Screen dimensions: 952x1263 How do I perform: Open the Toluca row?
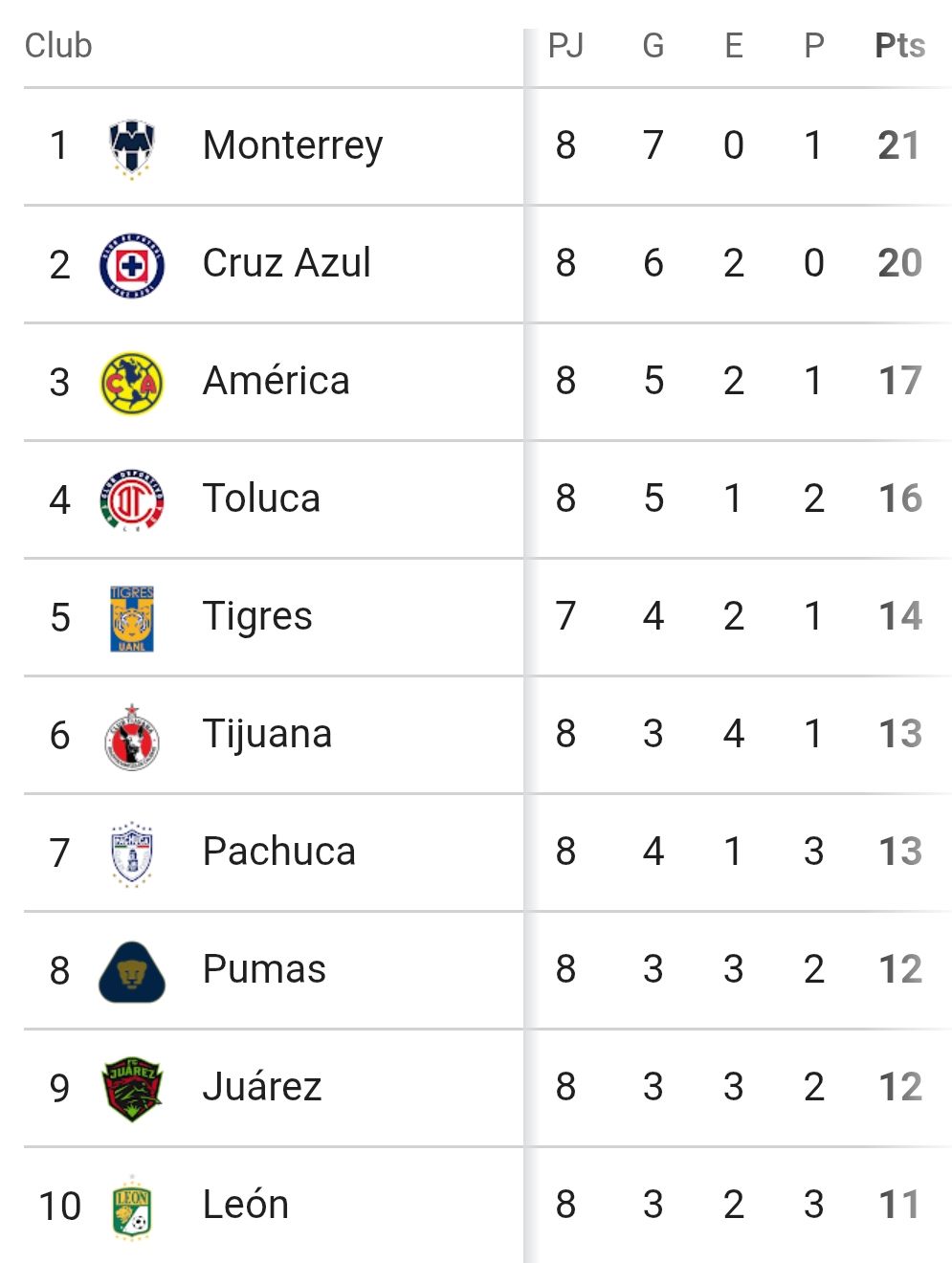(261, 499)
